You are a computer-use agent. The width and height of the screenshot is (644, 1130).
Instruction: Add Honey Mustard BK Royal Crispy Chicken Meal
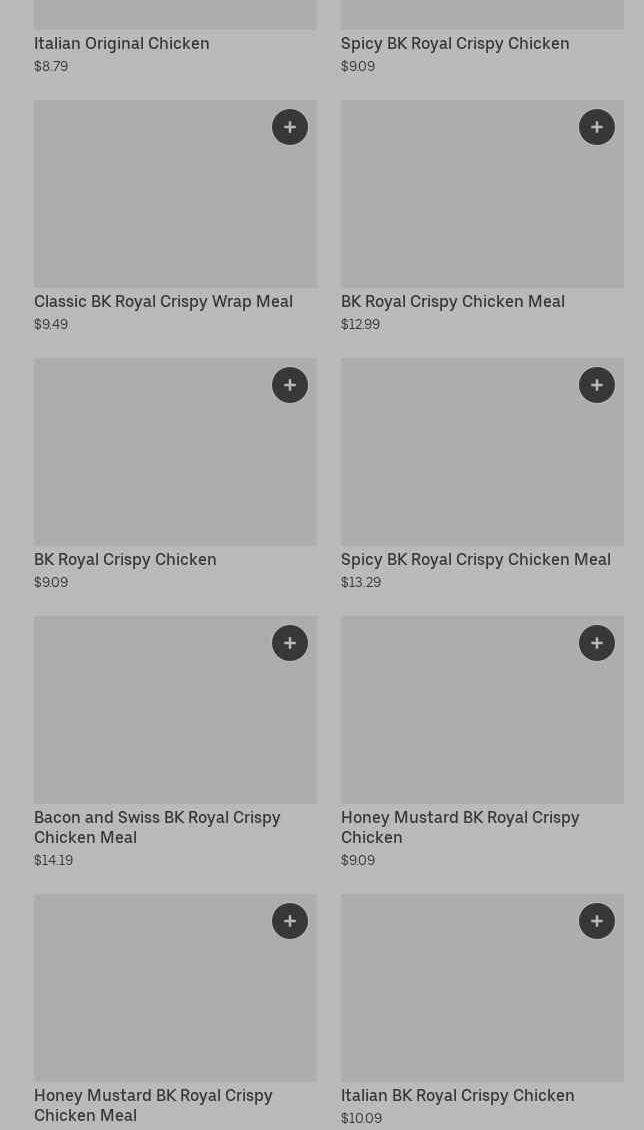tap(290, 921)
